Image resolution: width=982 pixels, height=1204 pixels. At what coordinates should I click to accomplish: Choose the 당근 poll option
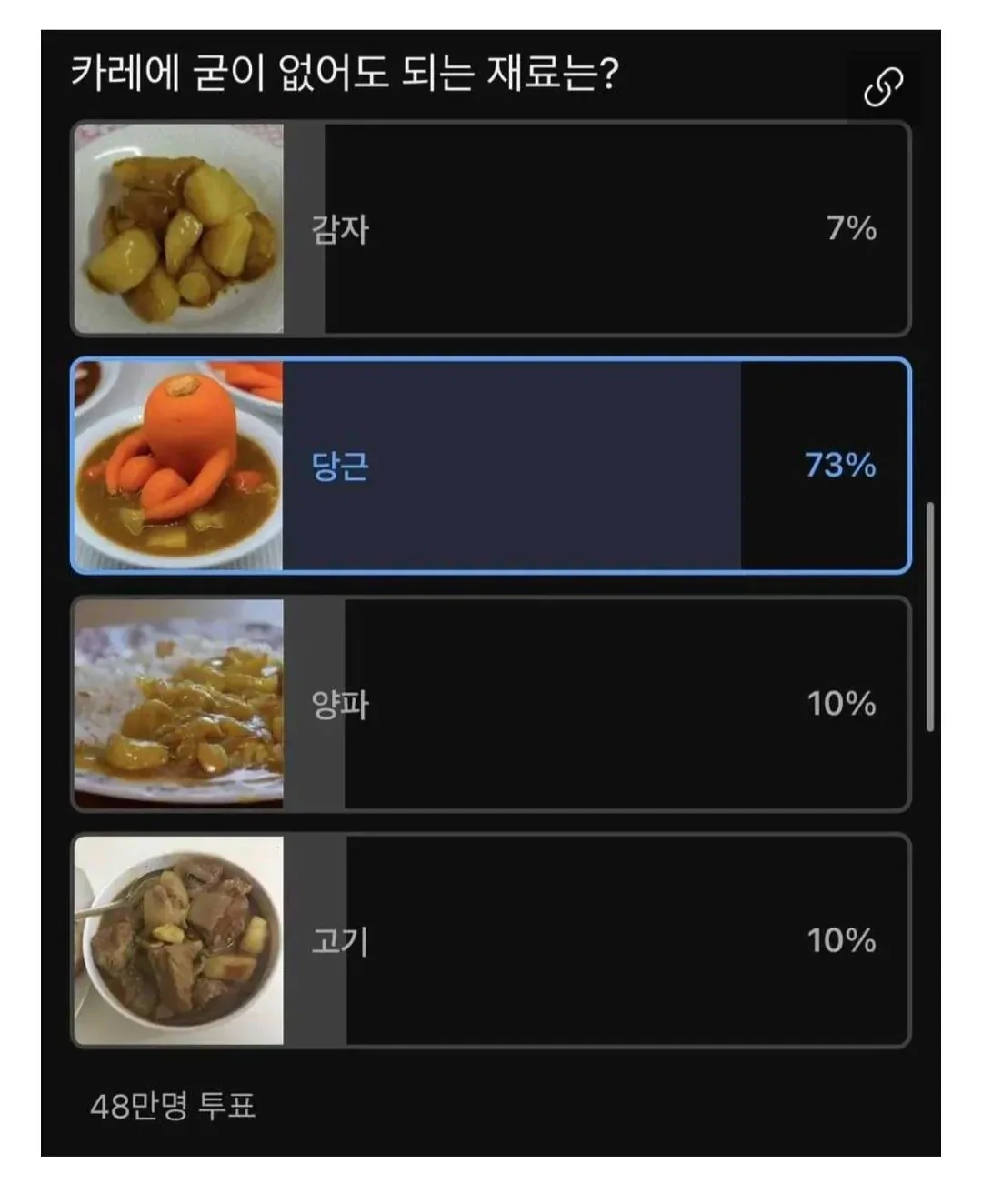click(491, 467)
